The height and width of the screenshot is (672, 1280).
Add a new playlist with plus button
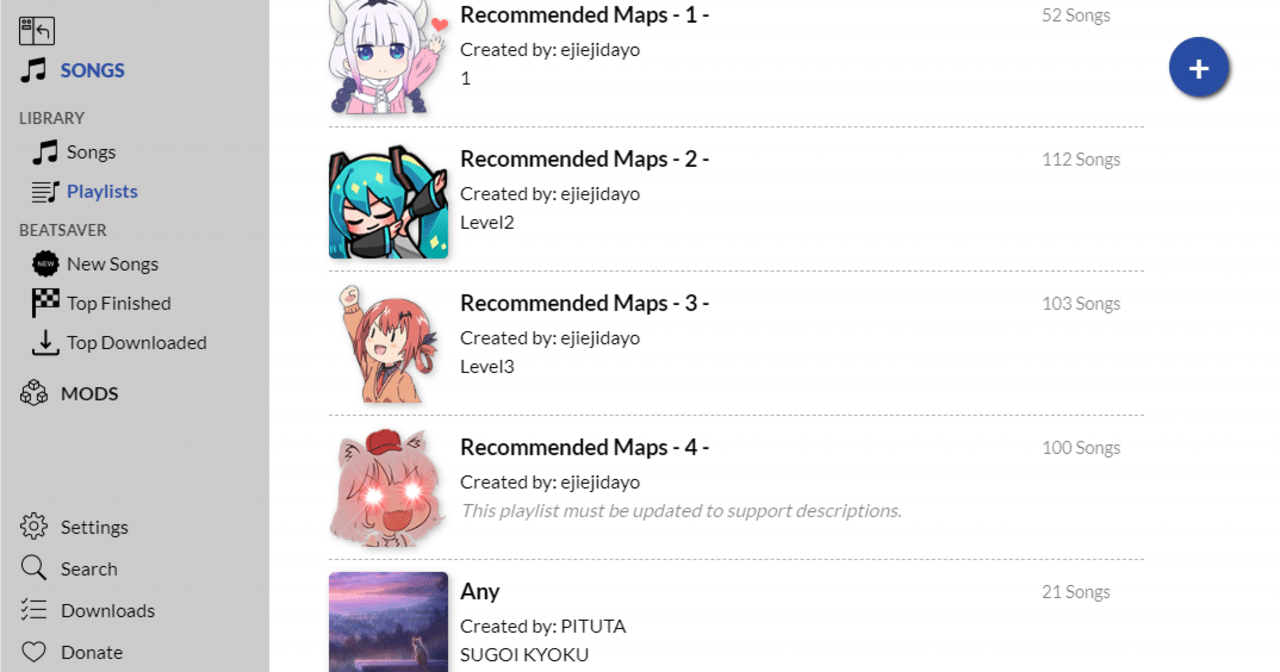[x=1199, y=68]
